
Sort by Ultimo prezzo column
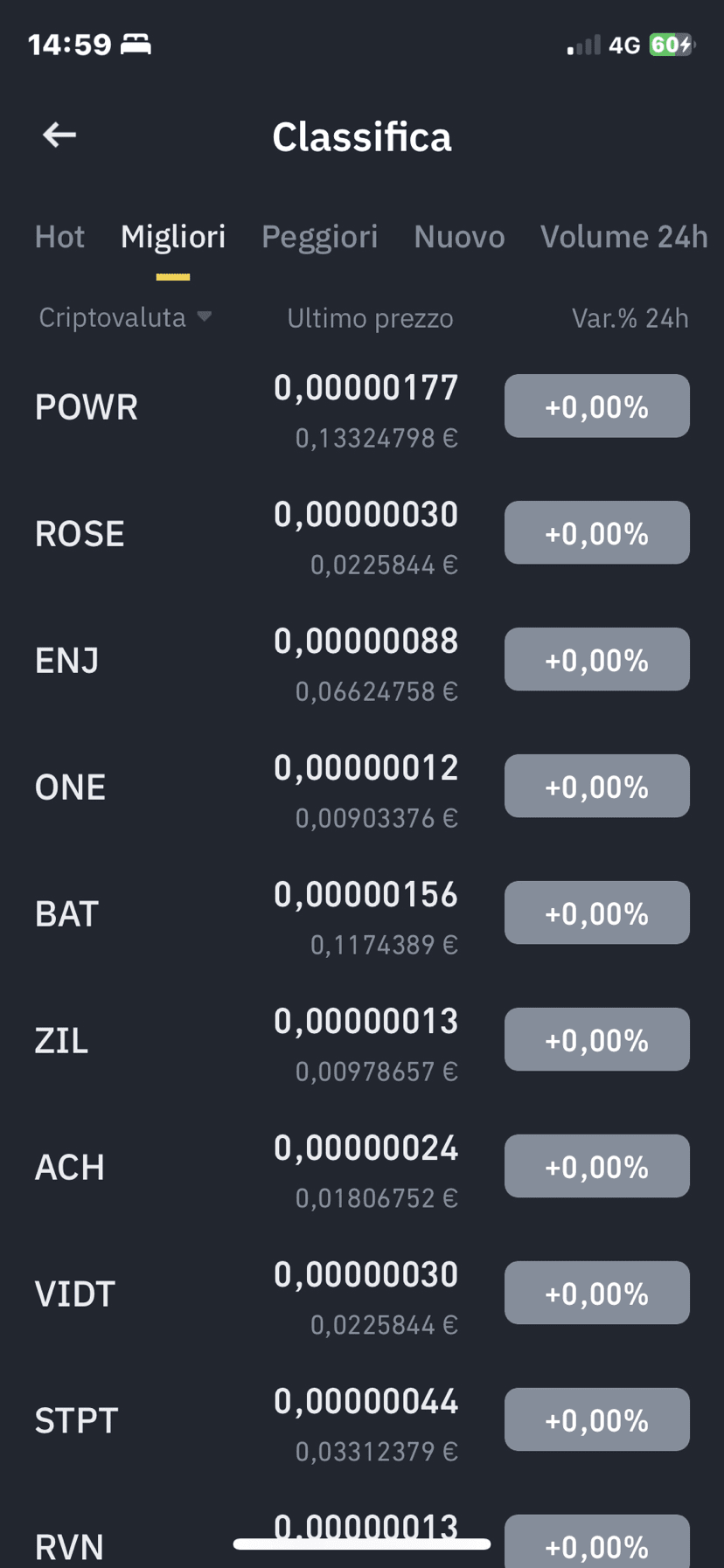pyautogui.click(x=370, y=318)
